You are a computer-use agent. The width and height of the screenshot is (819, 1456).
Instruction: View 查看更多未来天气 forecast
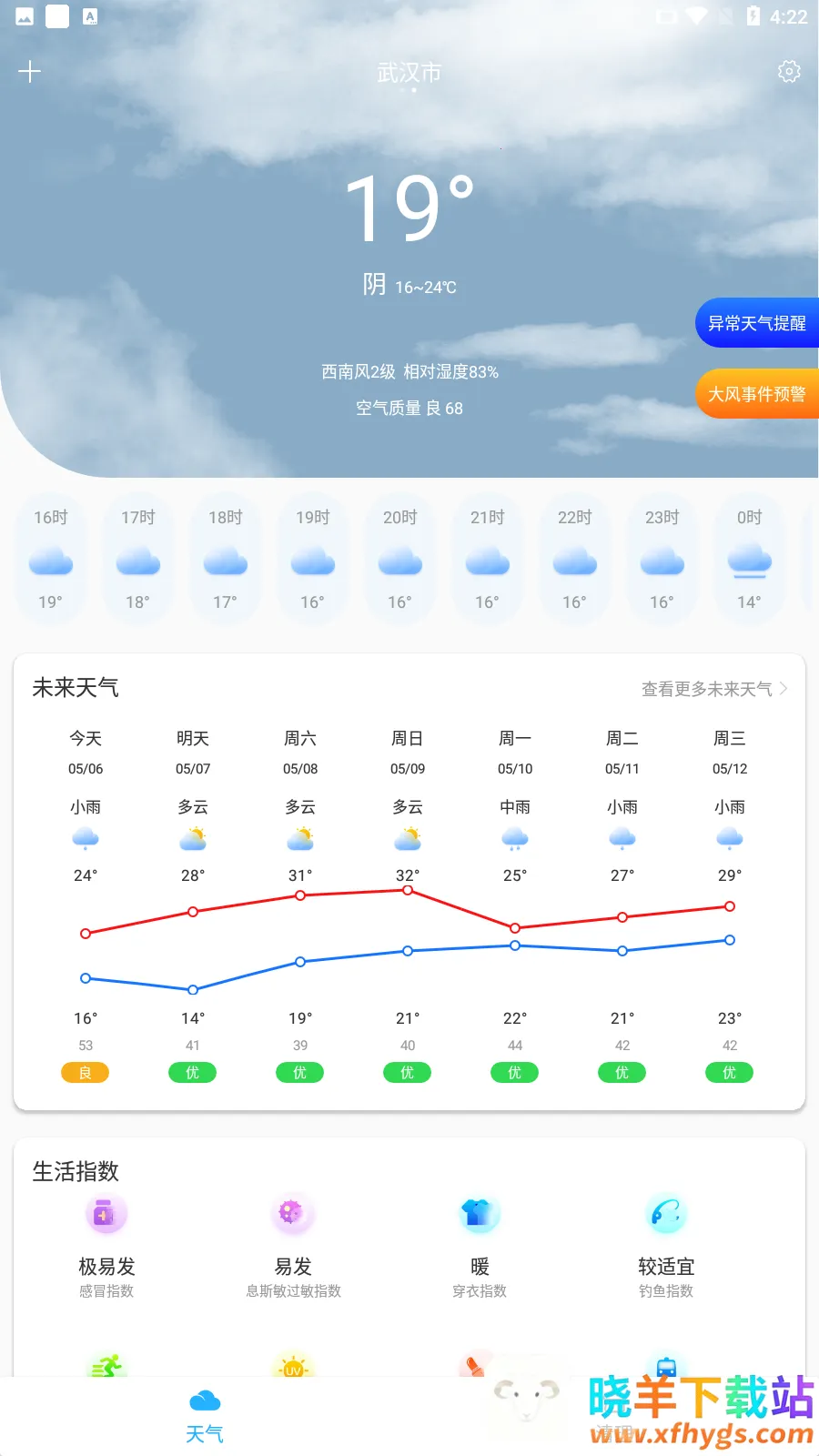tap(713, 689)
